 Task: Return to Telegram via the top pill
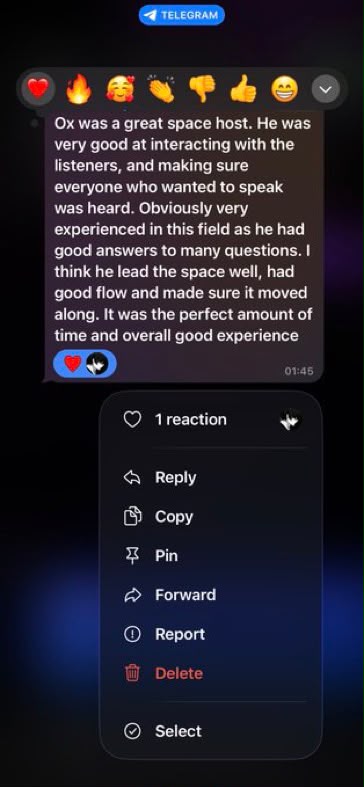(x=182, y=15)
